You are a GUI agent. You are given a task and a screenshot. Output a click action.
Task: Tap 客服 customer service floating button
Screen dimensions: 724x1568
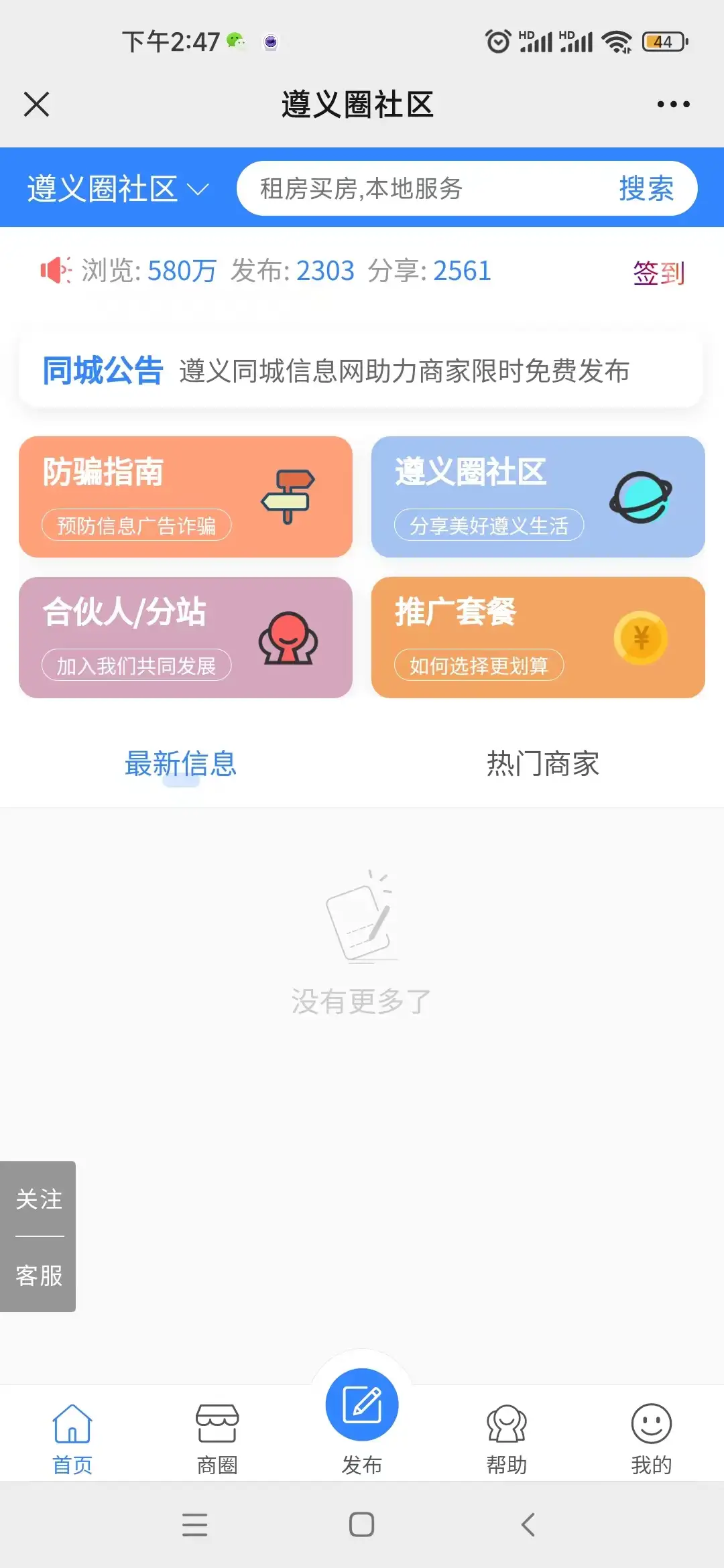pyautogui.click(x=38, y=1275)
